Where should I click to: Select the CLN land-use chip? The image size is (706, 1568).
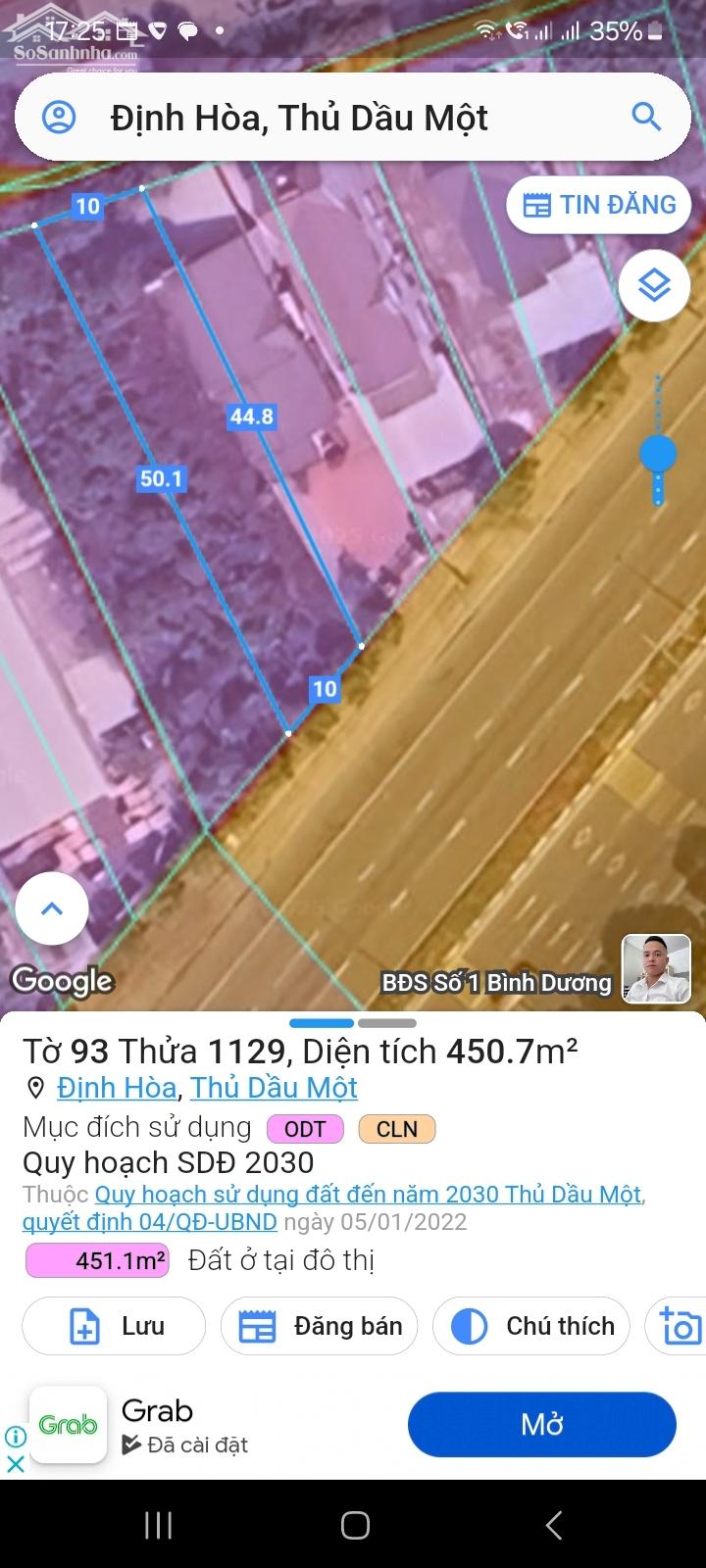point(397,1129)
